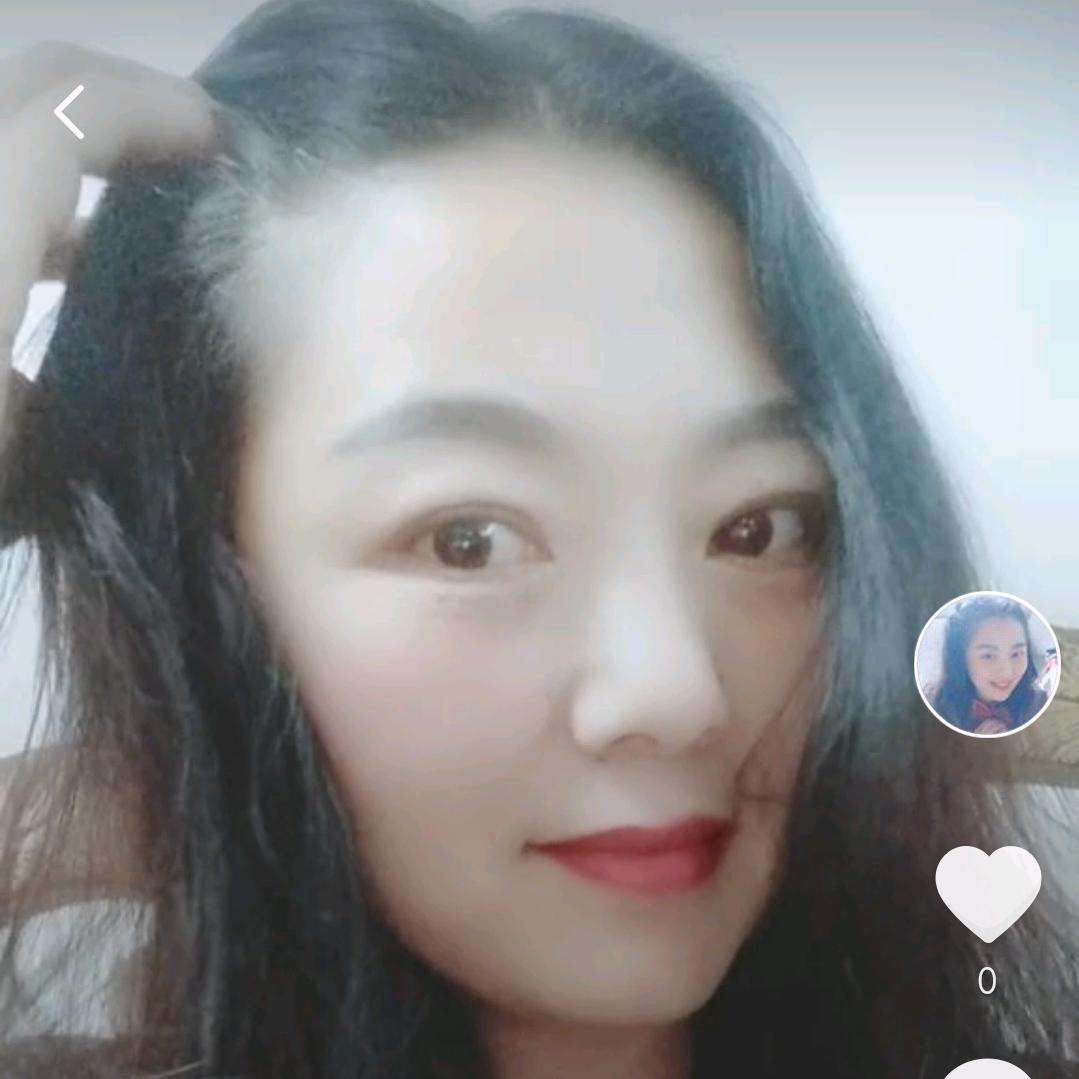
Task: Go back using the top-left arrow
Action: click(69, 112)
